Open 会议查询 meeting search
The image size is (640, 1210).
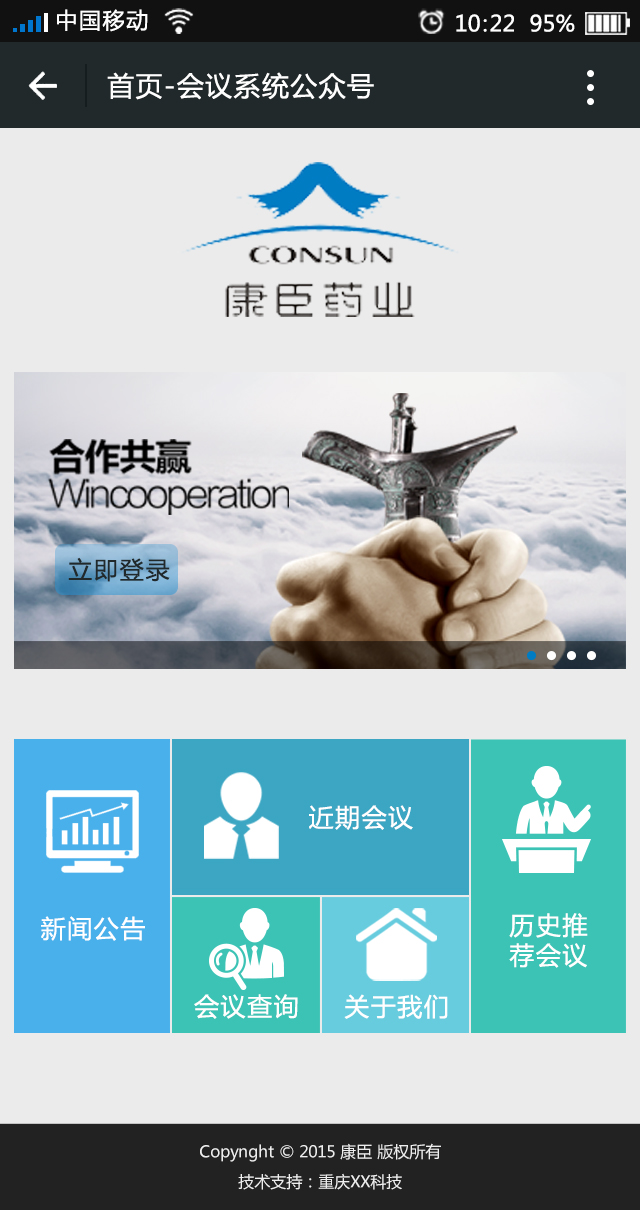click(246, 965)
